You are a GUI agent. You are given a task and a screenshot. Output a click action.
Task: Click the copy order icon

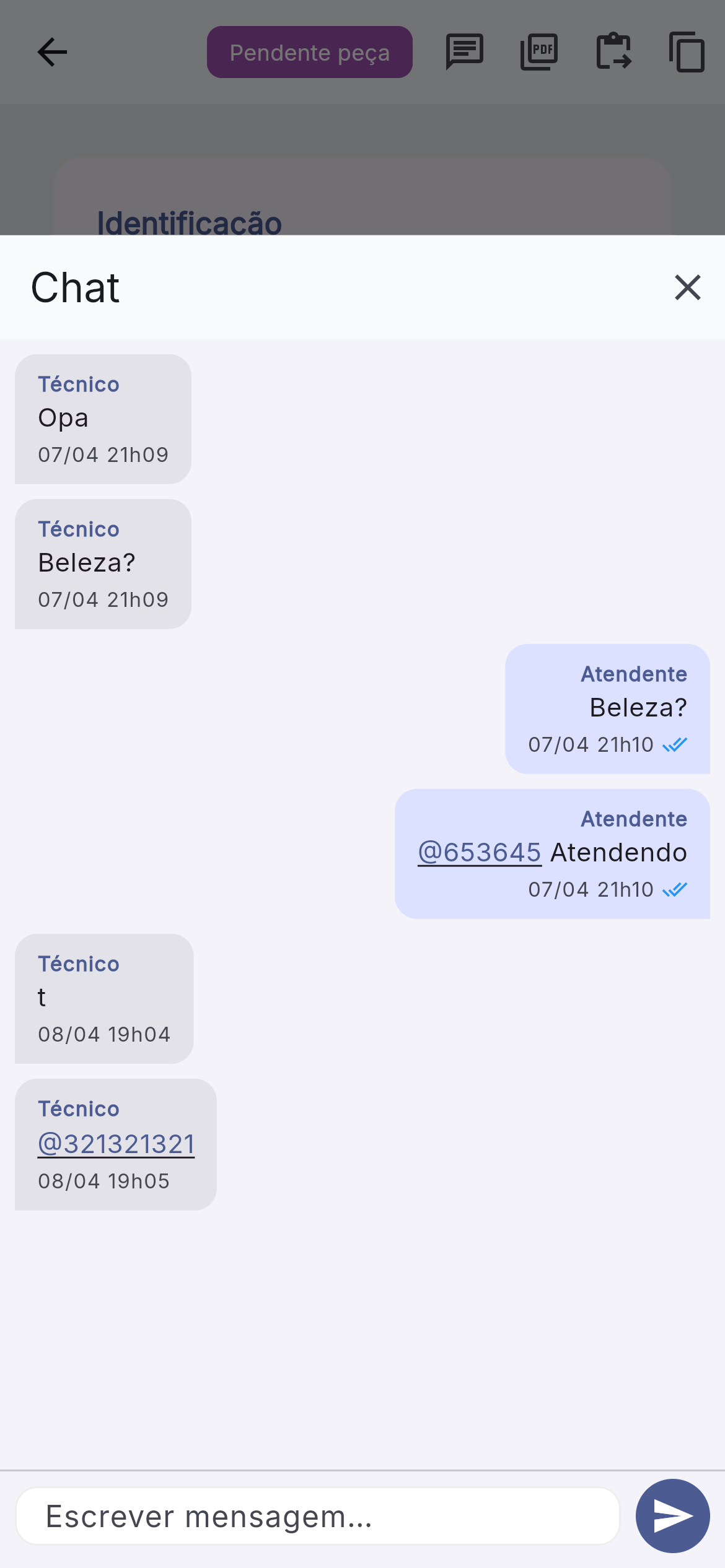click(688, 52)
